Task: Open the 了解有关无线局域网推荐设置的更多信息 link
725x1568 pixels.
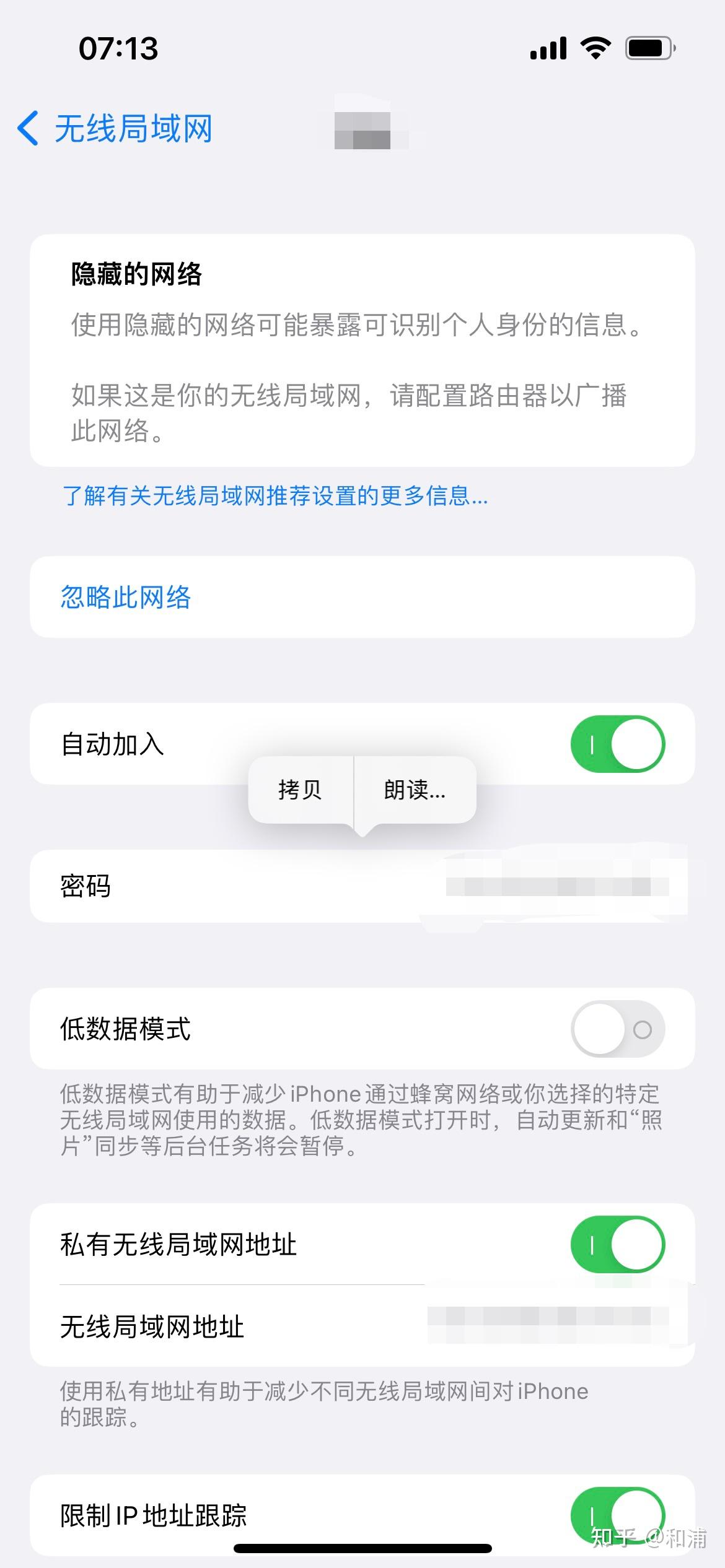Action: click(275, 496)
